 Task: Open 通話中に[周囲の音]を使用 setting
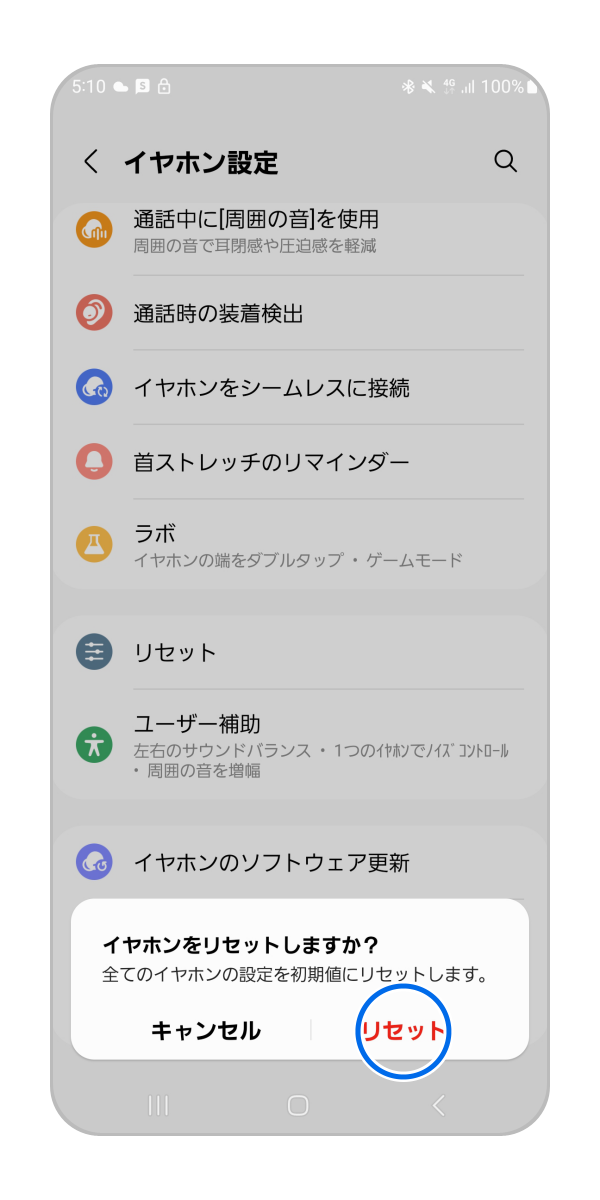coord(300,230)
